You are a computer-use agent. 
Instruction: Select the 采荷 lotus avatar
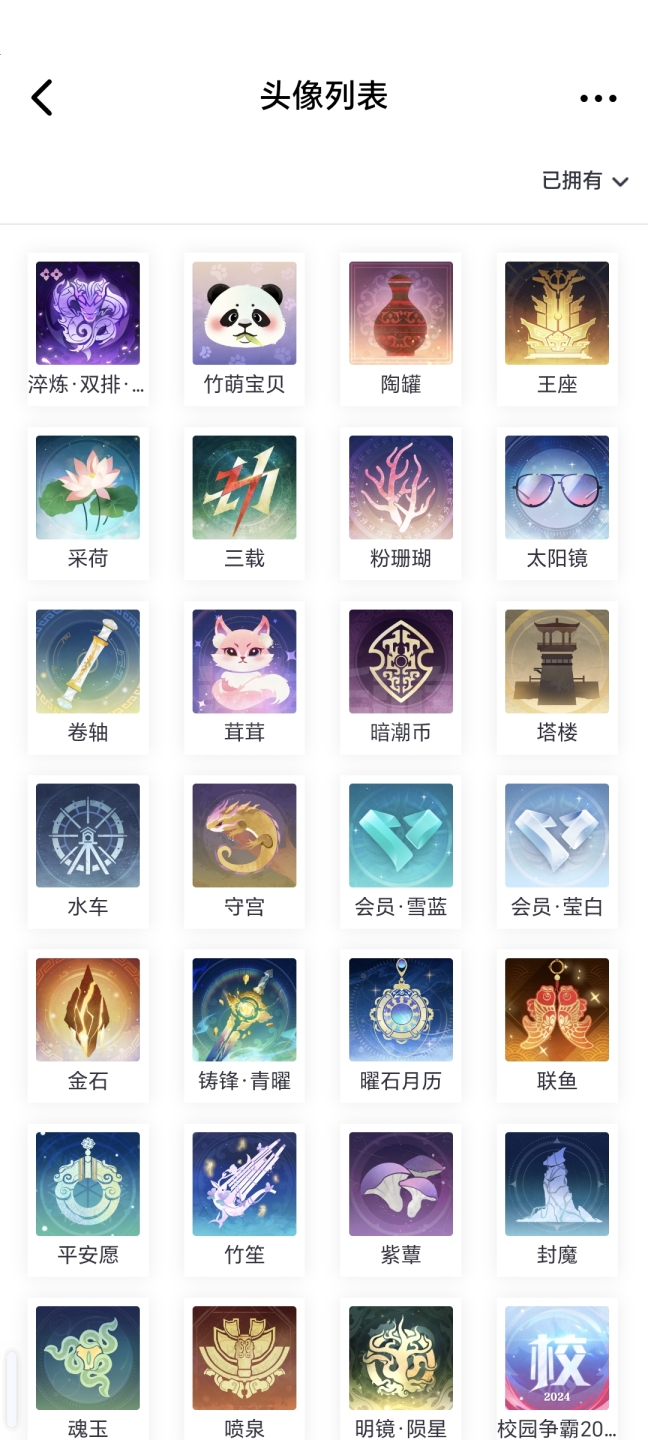tap(88, 487)
